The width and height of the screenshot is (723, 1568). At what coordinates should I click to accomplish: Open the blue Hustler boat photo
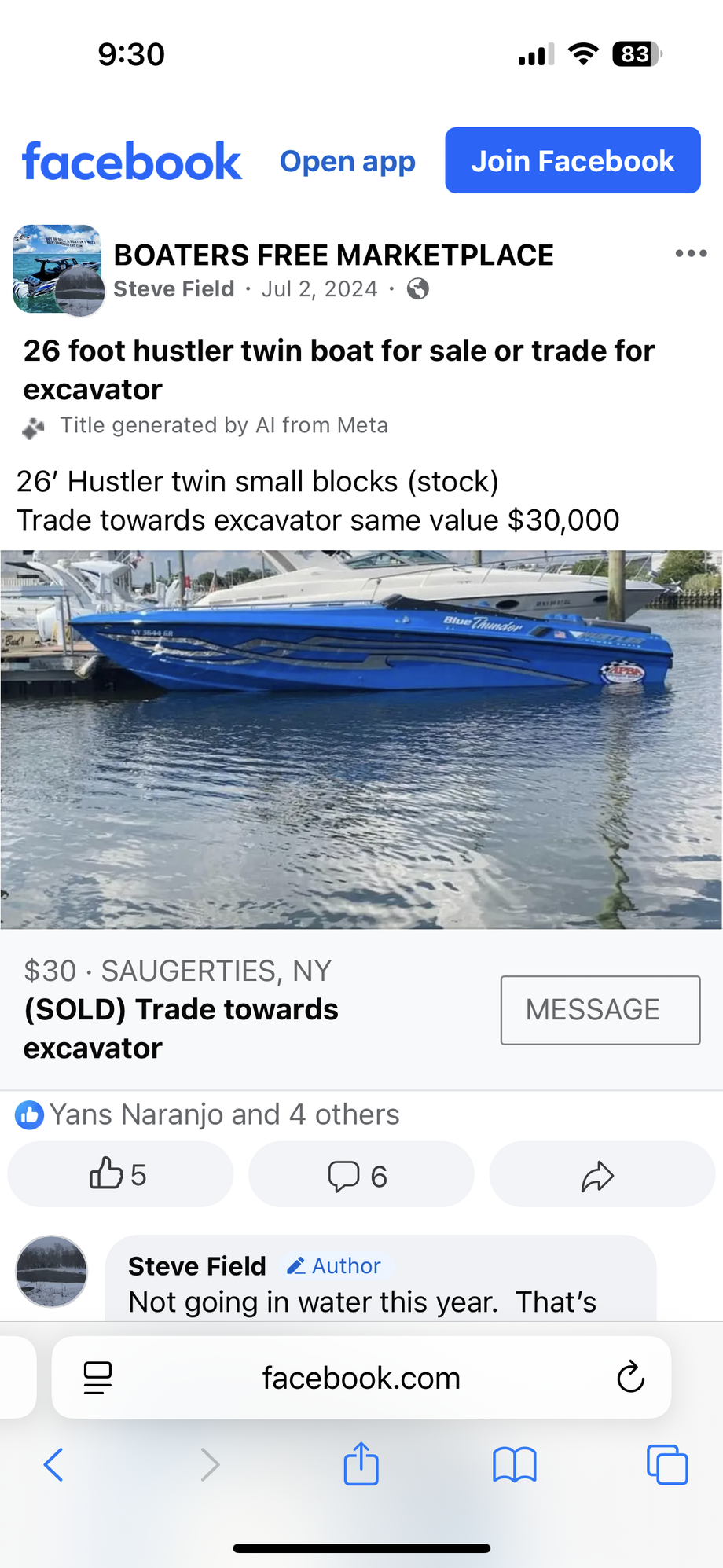(361, 739)
